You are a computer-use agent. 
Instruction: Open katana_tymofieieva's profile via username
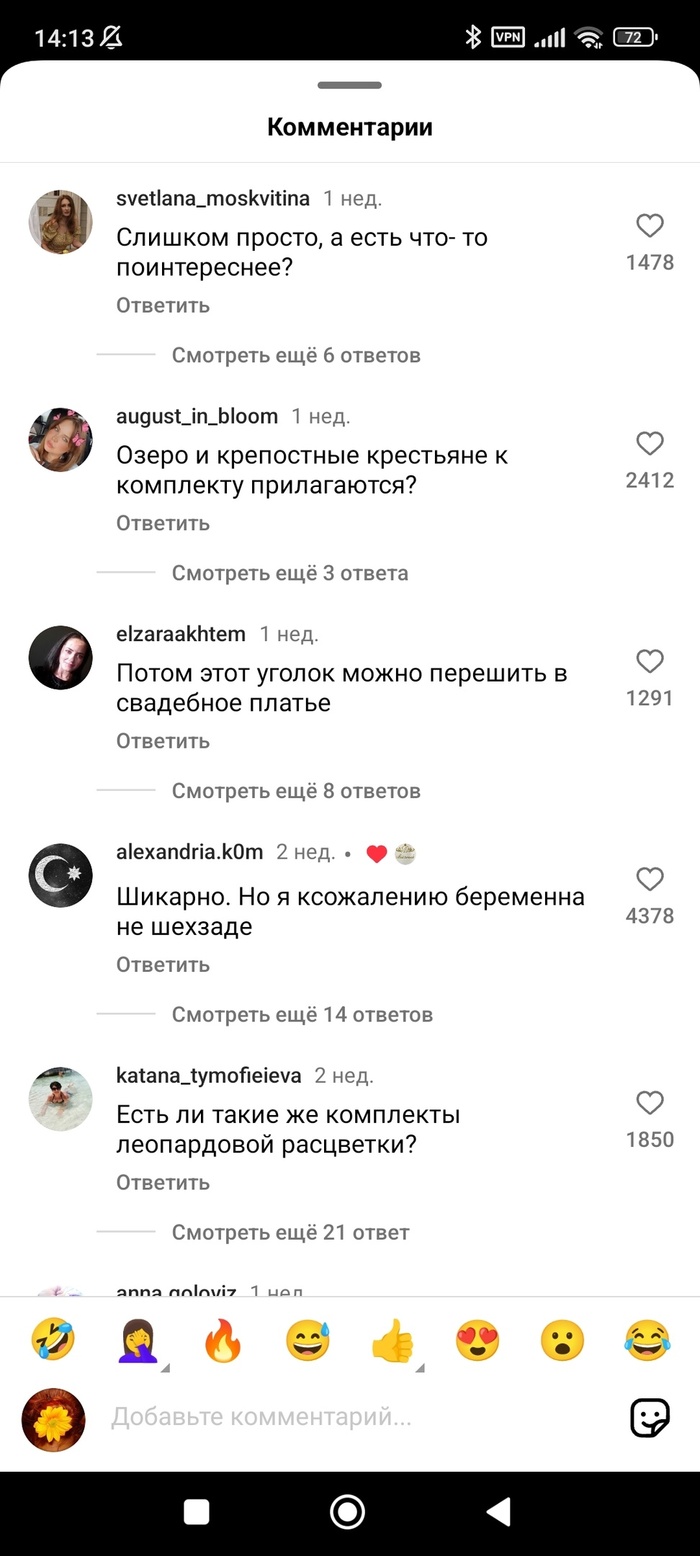tap(208, 1076)
